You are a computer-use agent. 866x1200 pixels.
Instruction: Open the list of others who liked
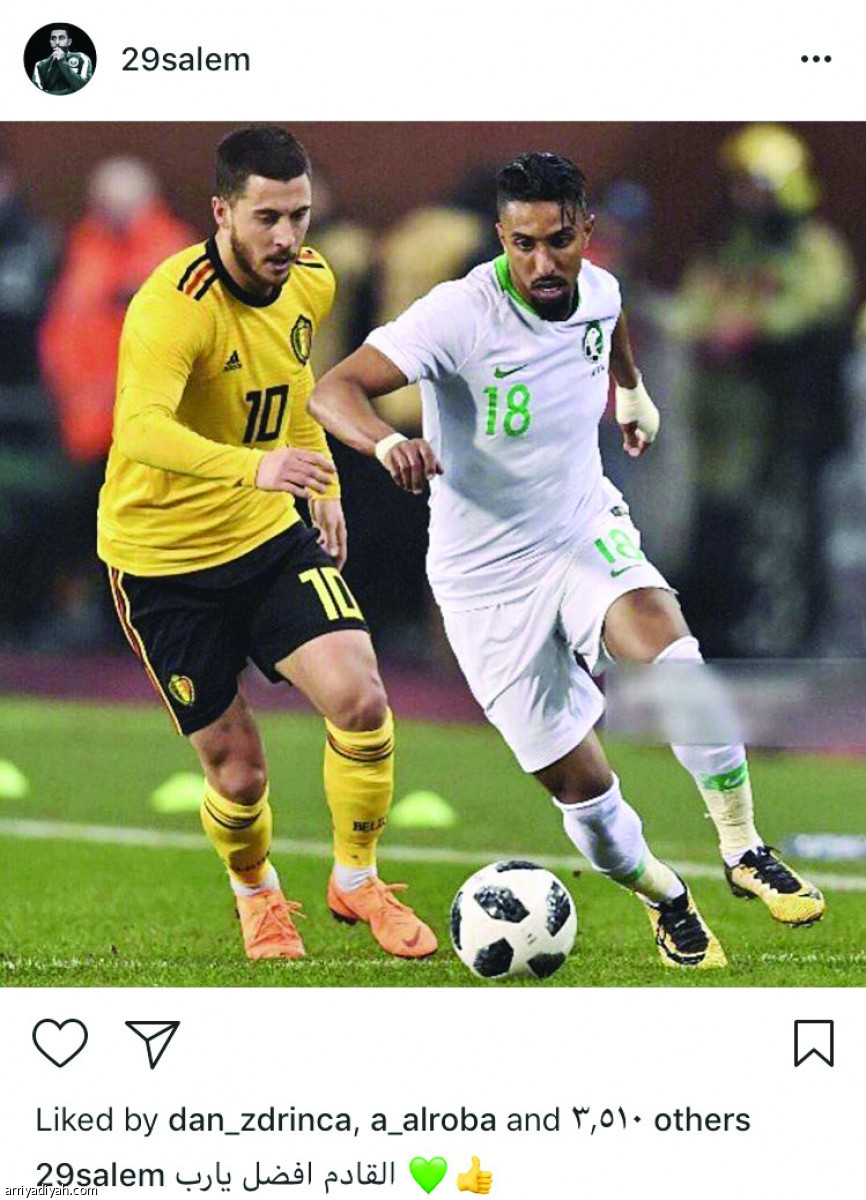click(x=660, y=1120)
